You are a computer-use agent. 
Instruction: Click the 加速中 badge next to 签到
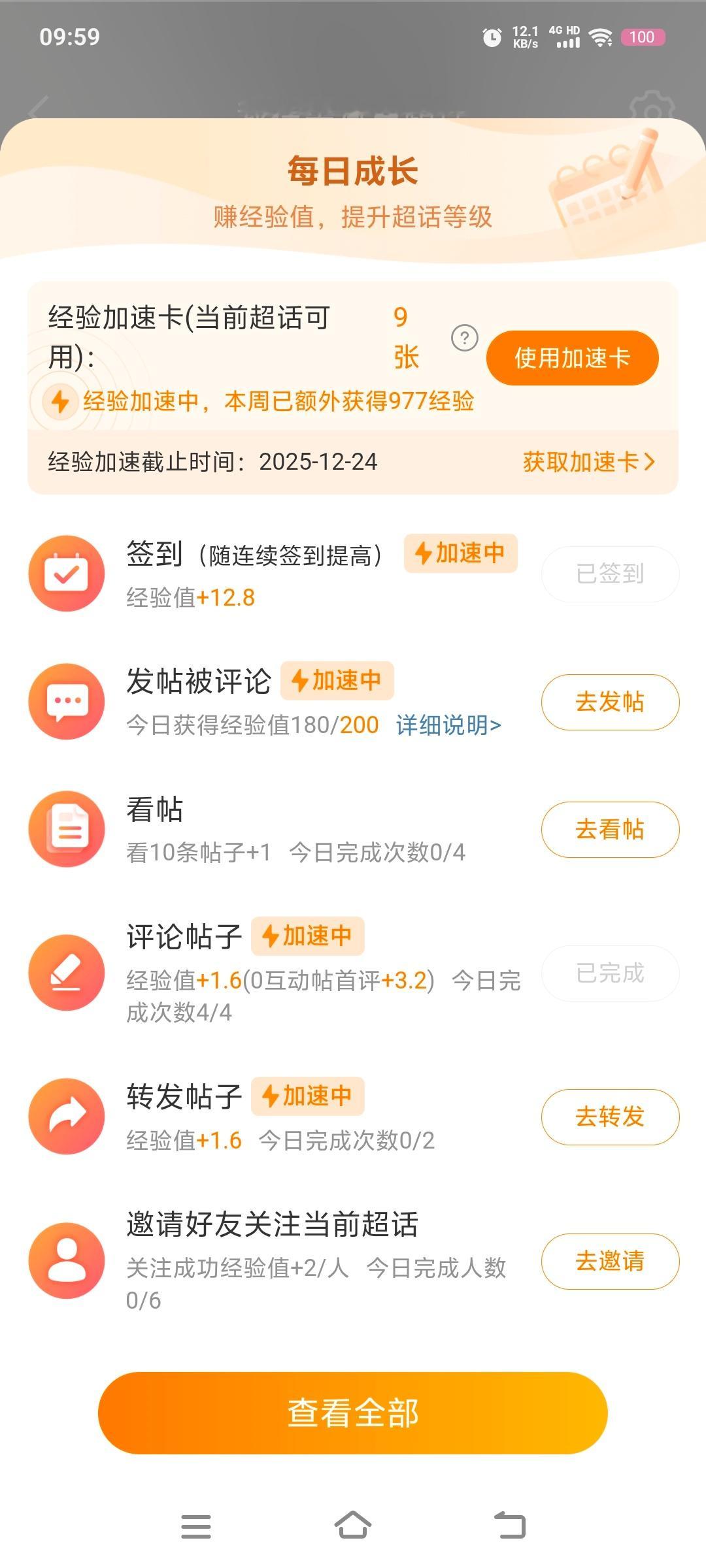tap(460, 553)
